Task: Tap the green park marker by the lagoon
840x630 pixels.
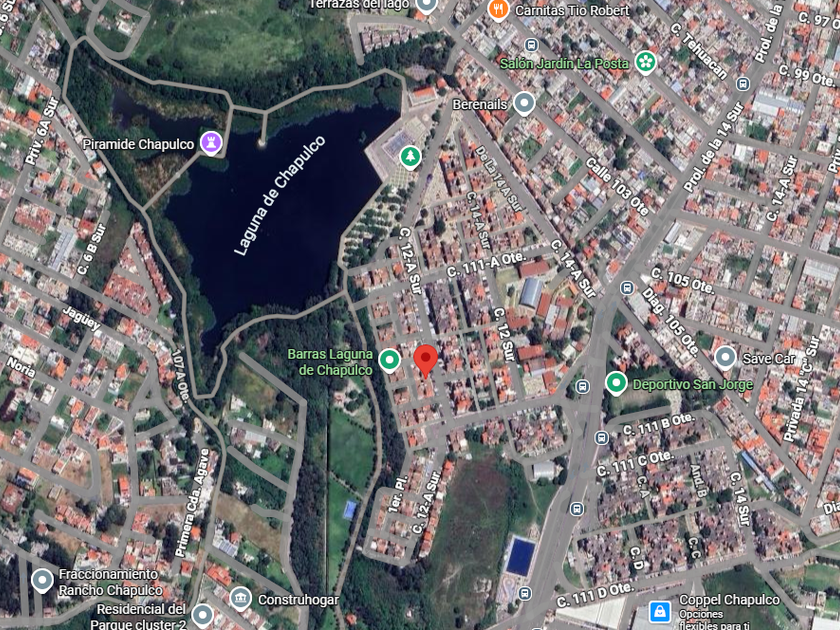Action: pos(409,156)
